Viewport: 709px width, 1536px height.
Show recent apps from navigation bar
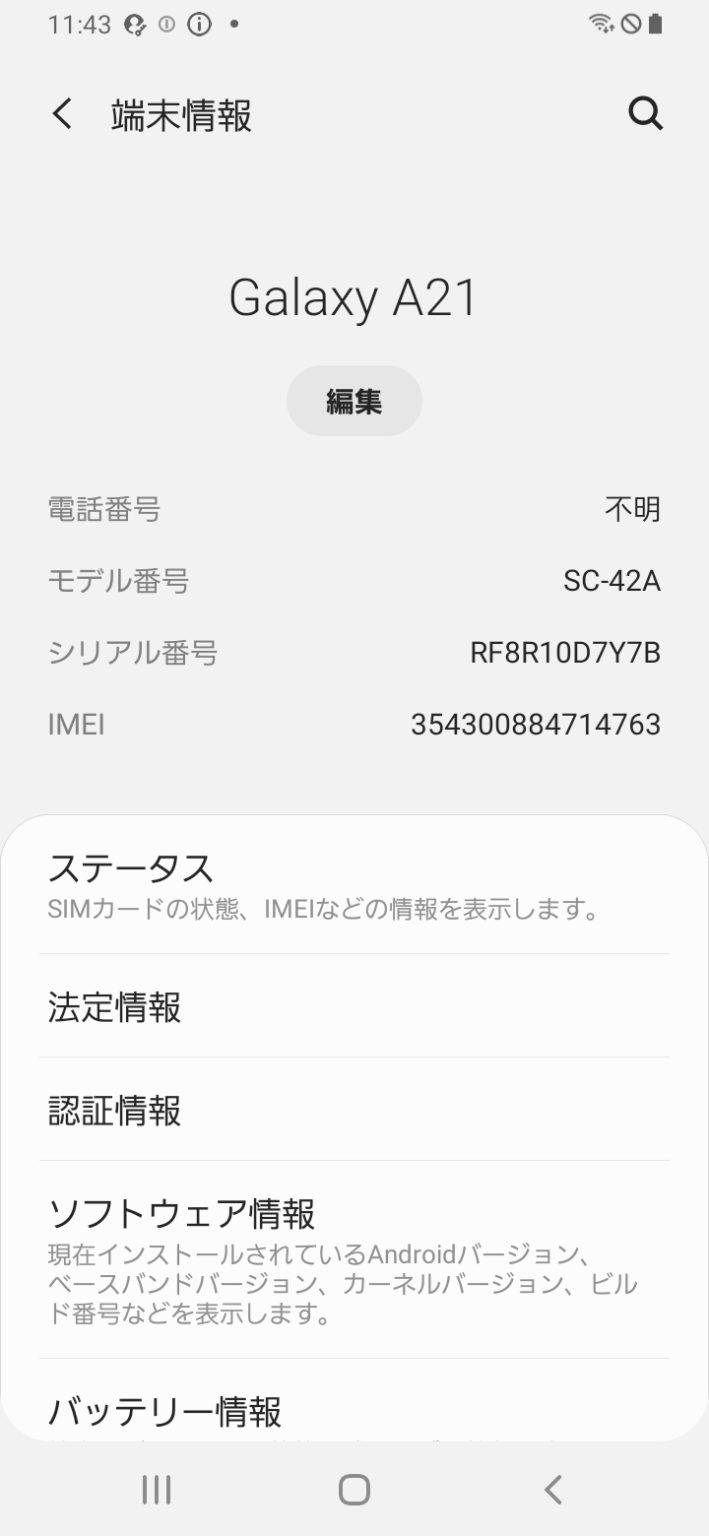coord(156,1489)
